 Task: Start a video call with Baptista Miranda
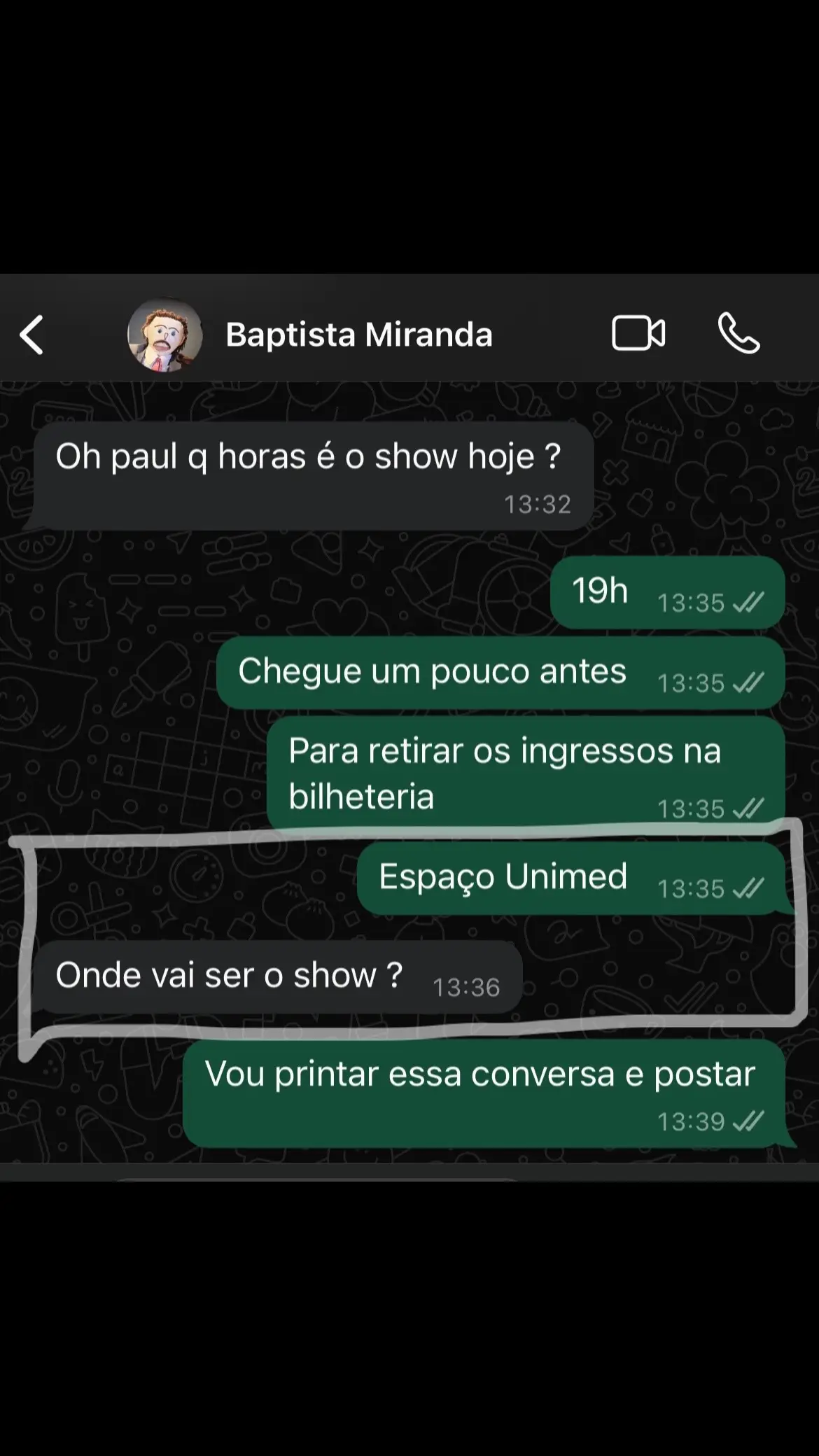pos(638,333)
